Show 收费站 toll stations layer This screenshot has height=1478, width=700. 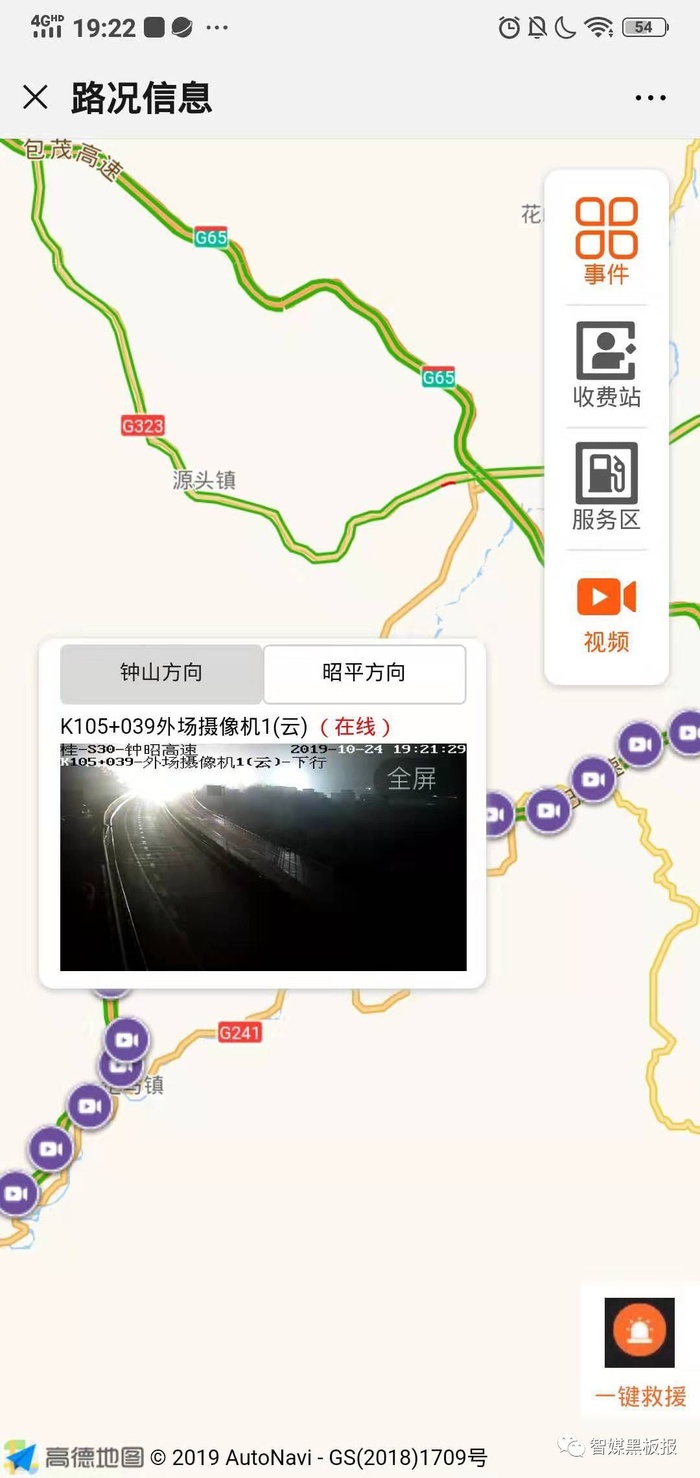[606, 365]
